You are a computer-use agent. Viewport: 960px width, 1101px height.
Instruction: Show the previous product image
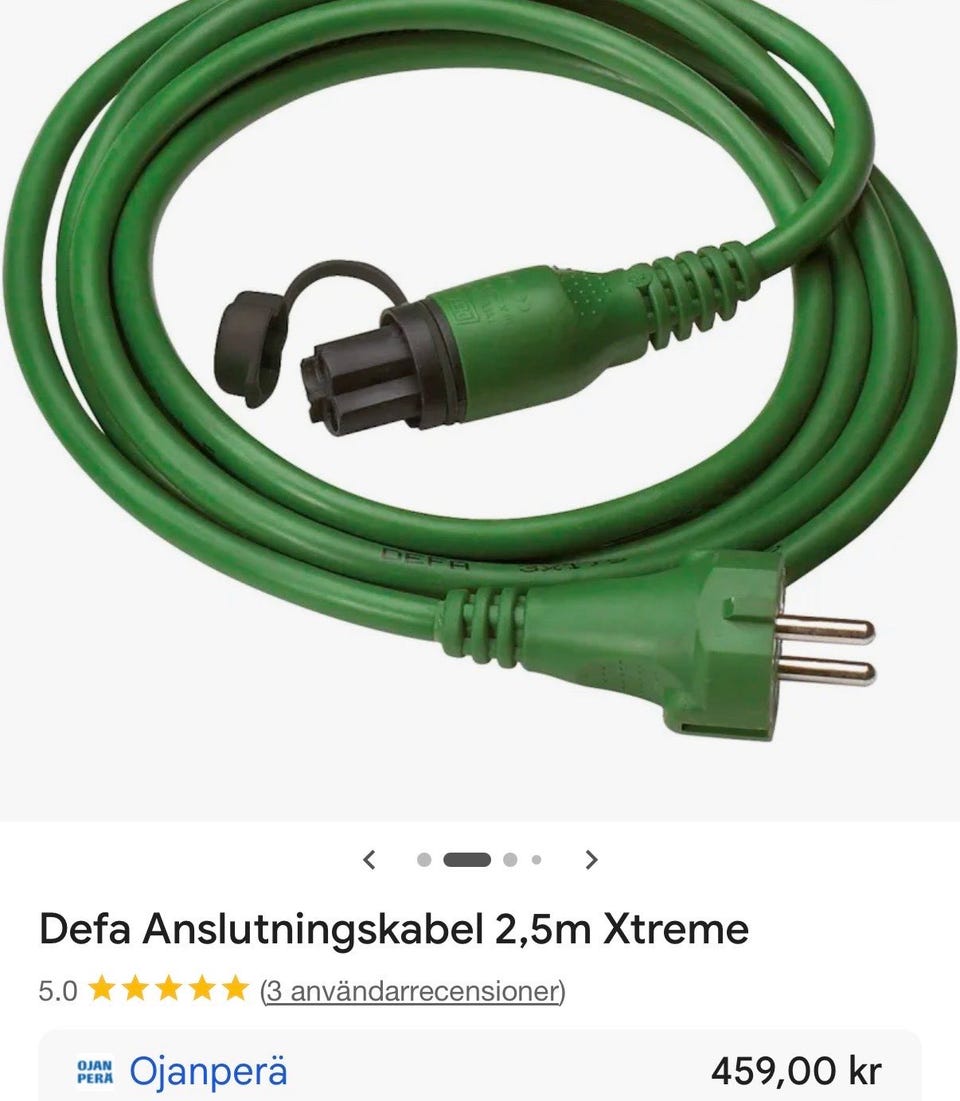(369, 859)
